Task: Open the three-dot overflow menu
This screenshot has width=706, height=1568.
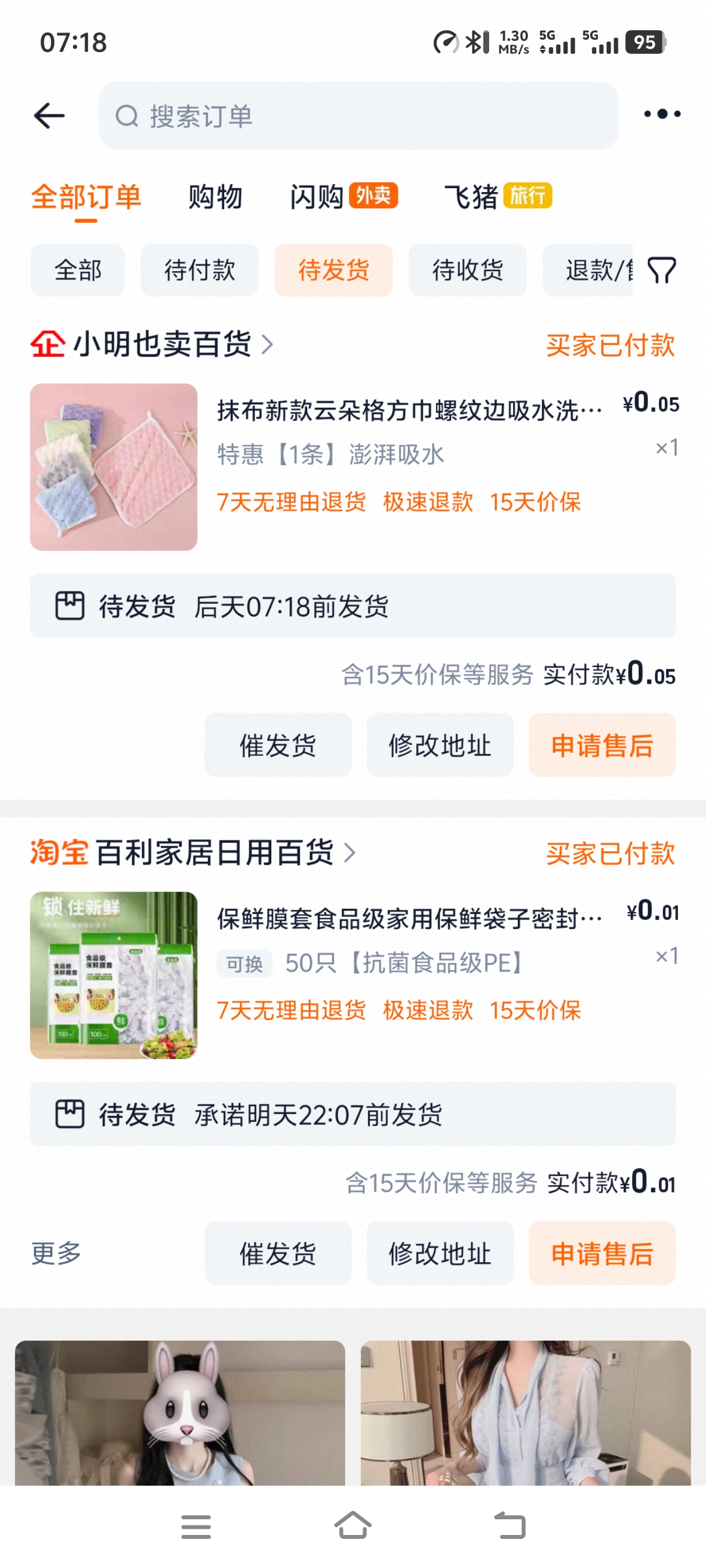Action: pyautogui.click(x=662, y=114)
